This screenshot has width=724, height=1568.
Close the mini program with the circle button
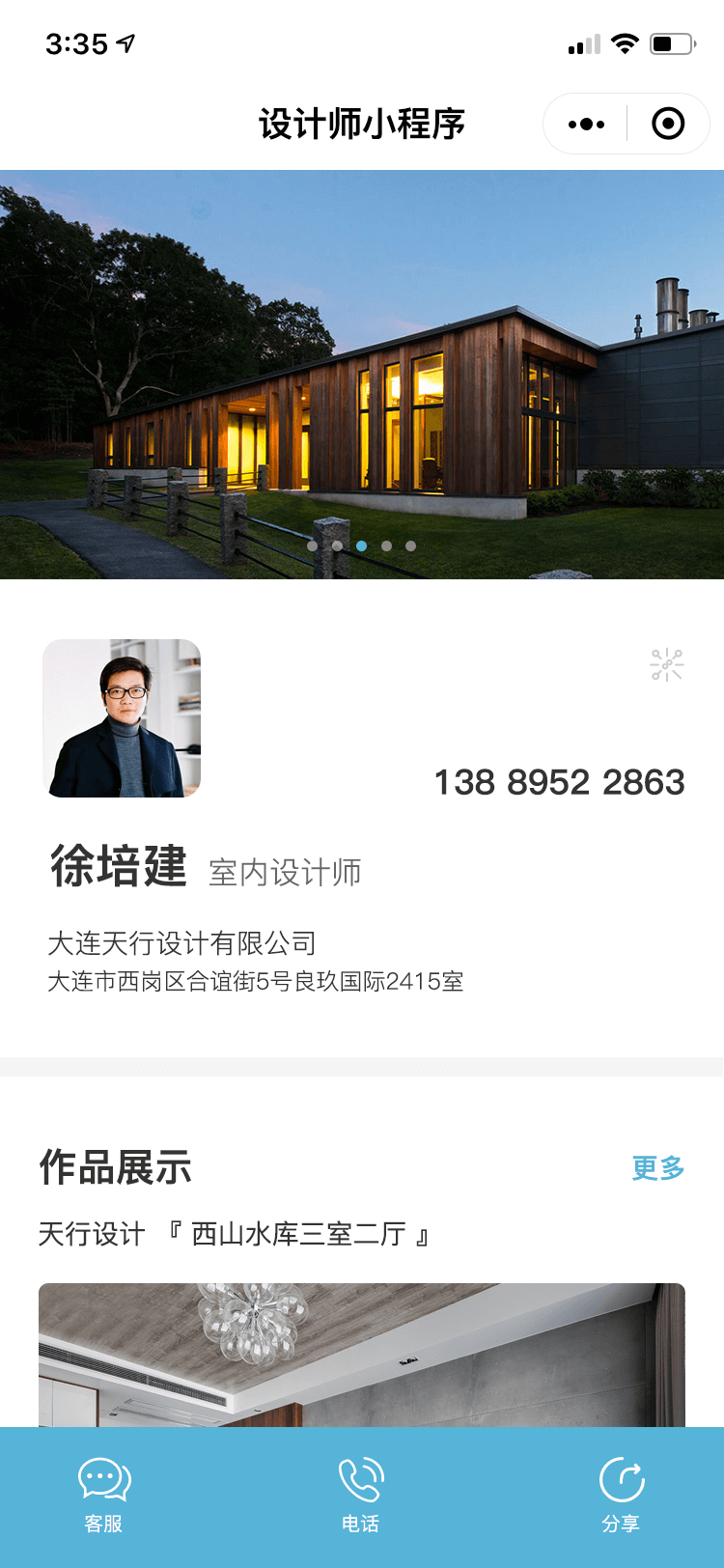pyautogui.click(x=668, y=124)
